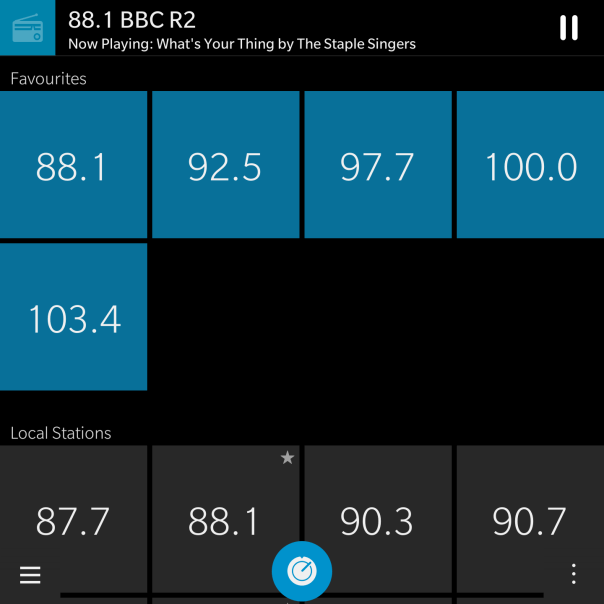Select the starred local station 88.1
The image size is (604, 604).
(225, 510)
